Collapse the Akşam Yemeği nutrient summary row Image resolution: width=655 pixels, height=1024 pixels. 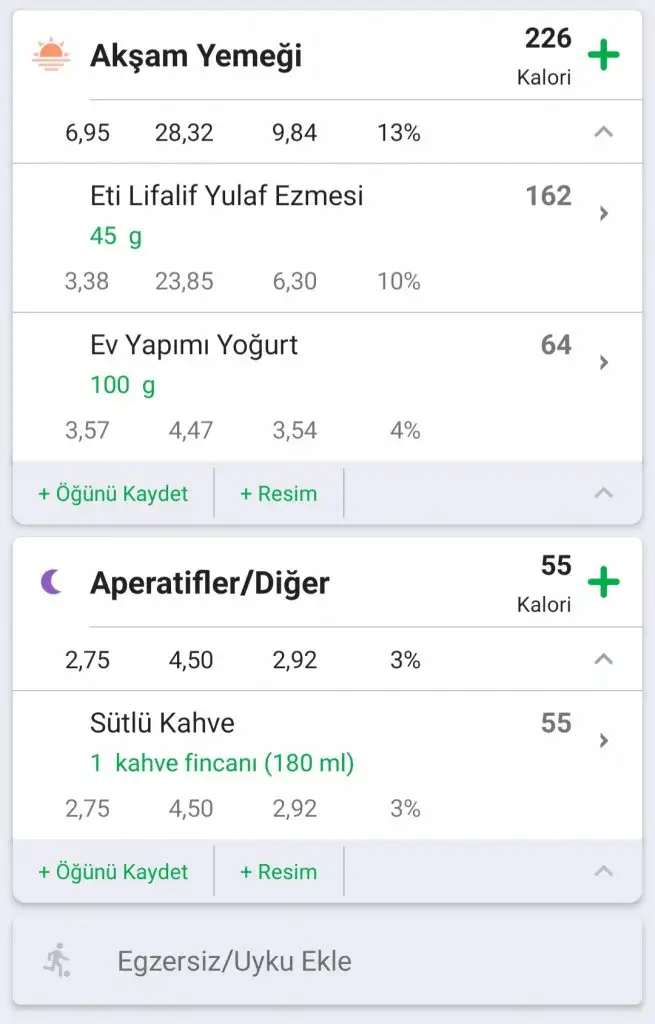pos(603,132)
